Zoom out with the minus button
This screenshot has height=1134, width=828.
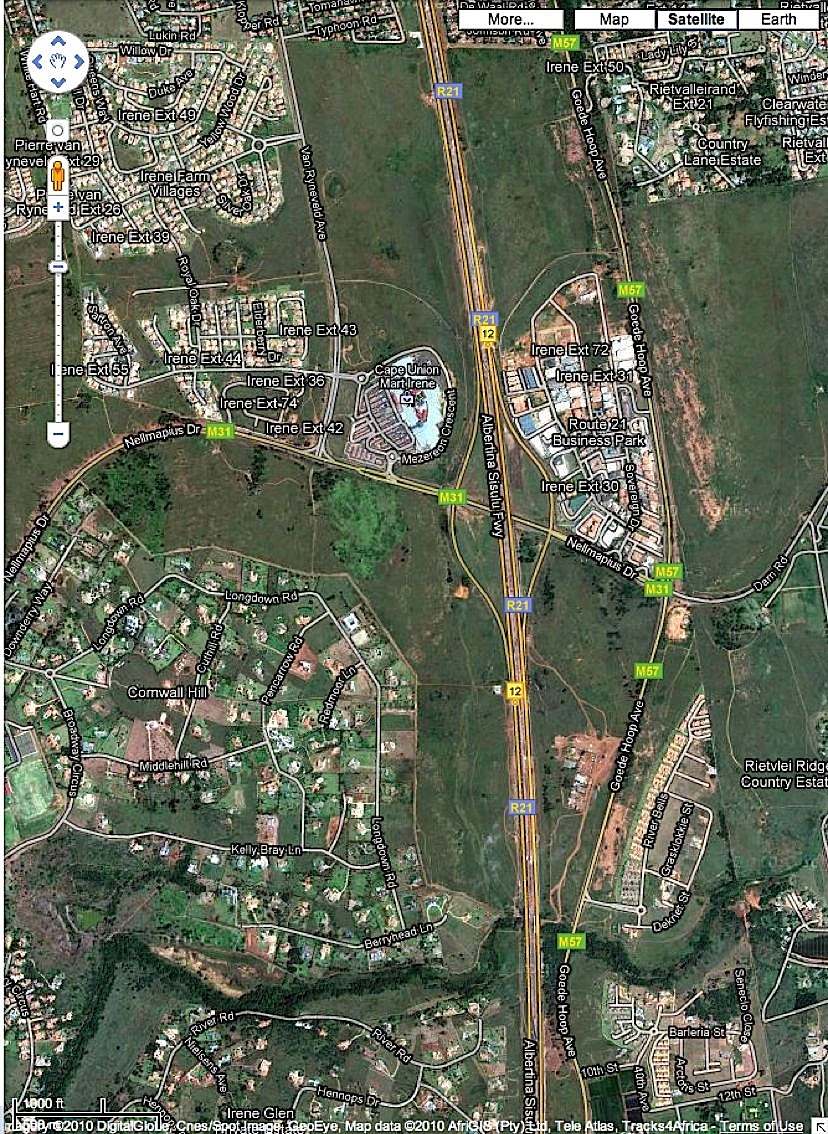[x=58, y=434]
